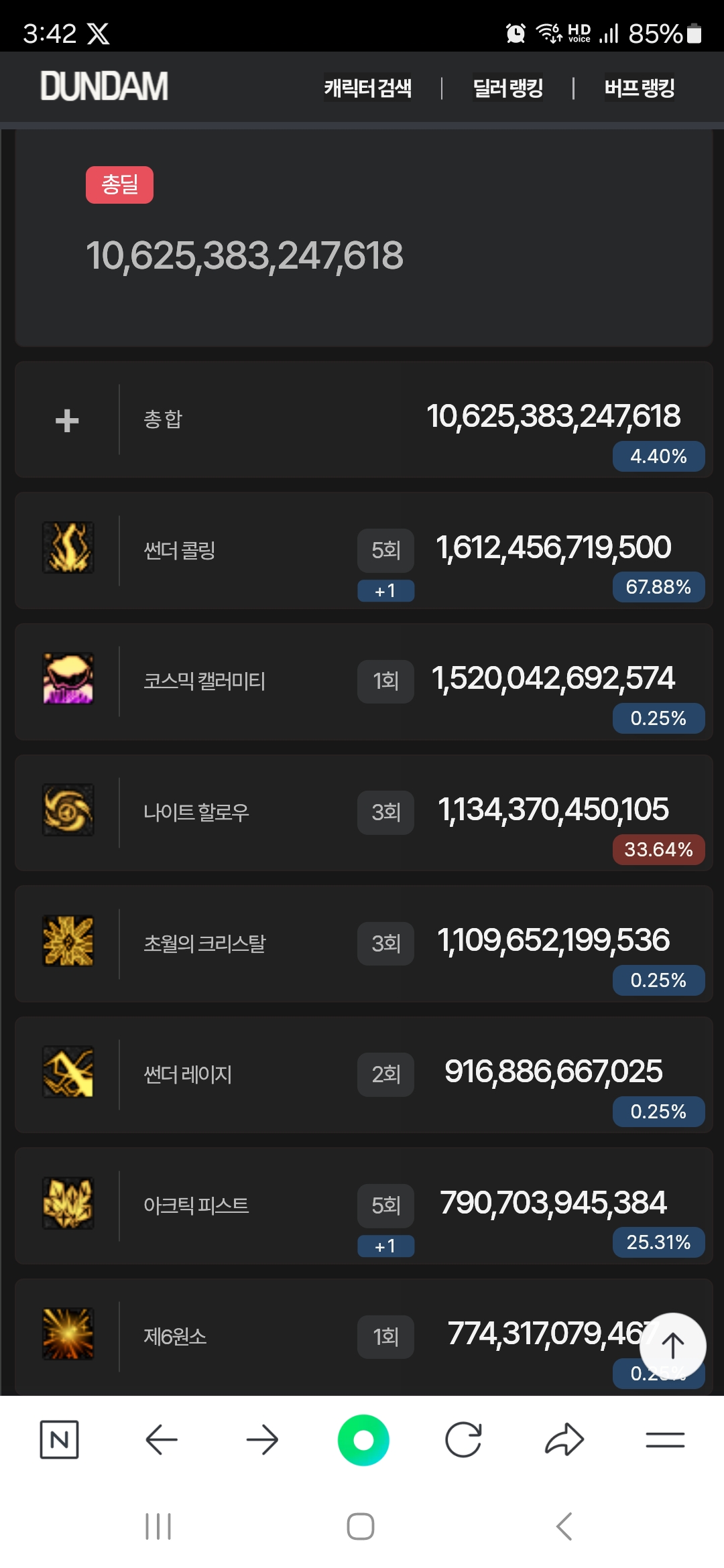Go to 딜러 랭킹 dealer ranking
This screenshot has width=724, height=1568.
tap(507, 88)
